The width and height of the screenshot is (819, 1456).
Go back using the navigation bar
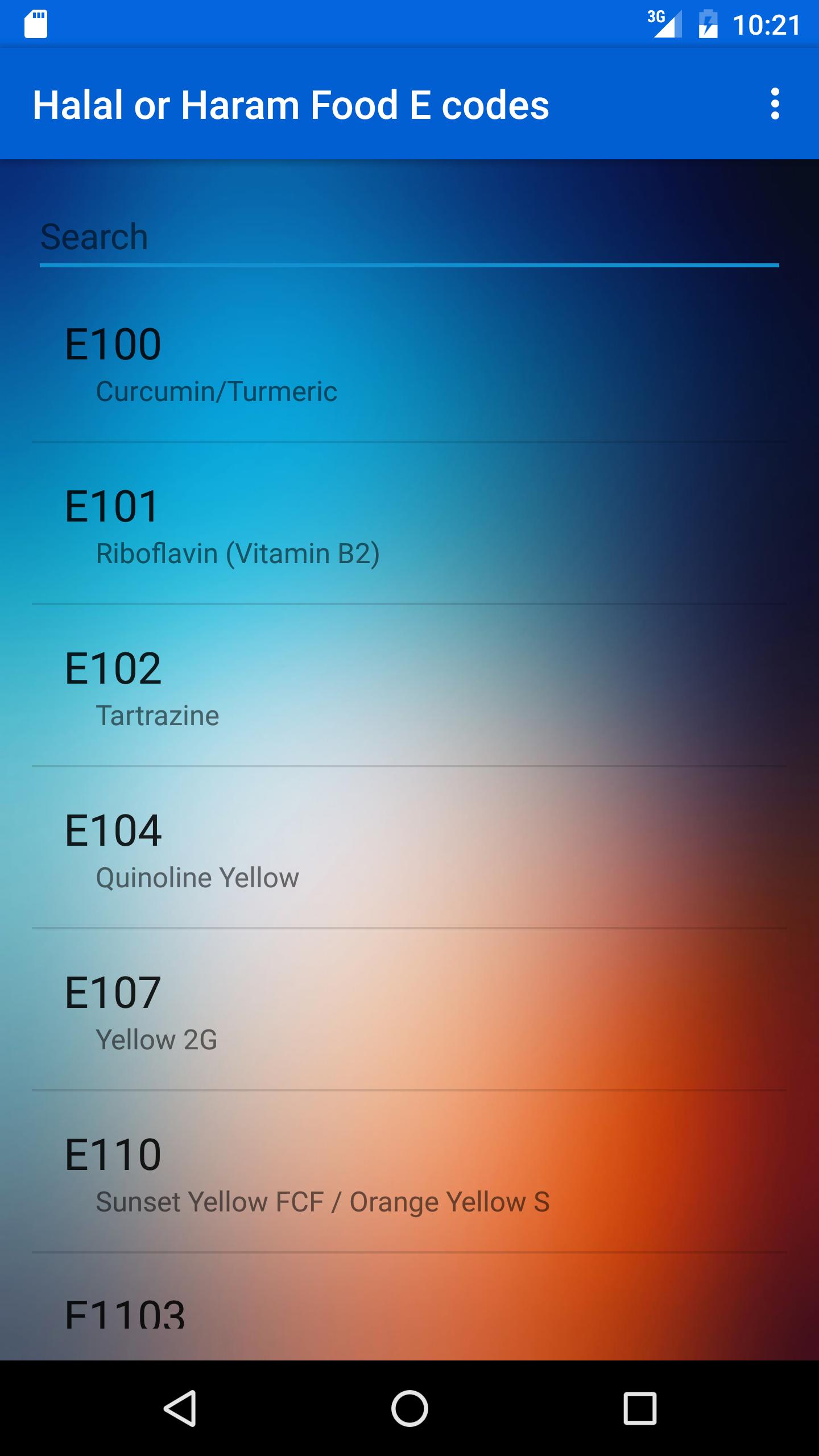180,1408
